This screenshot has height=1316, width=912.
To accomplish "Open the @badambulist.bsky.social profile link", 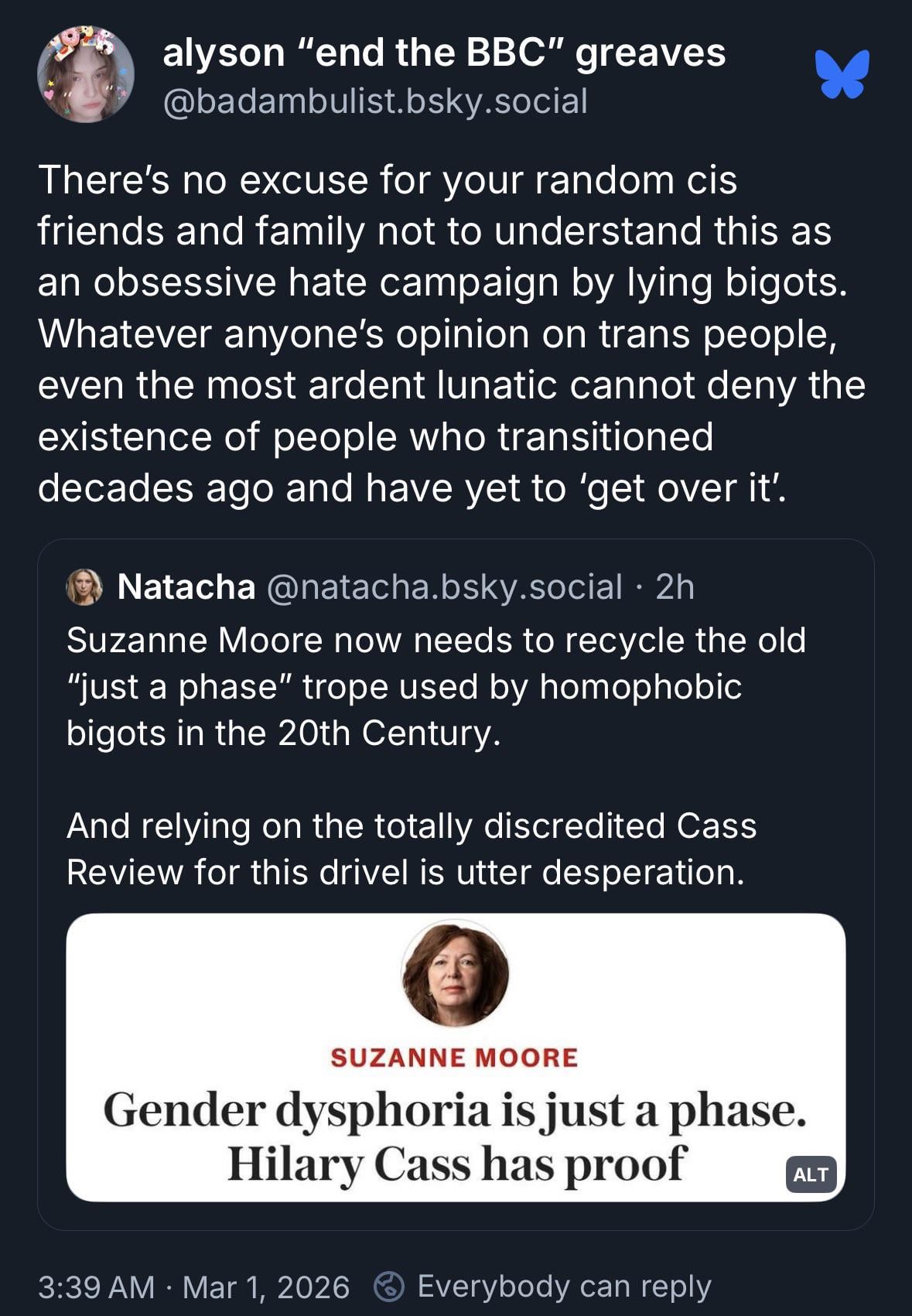I will [x=375, y=101].
